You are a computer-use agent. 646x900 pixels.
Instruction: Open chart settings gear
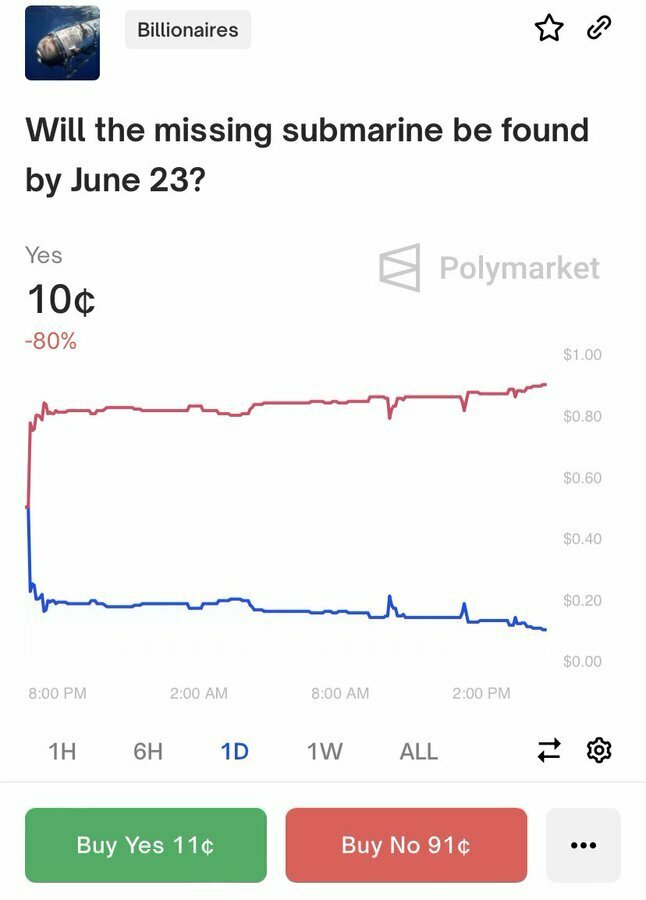tap(599, 750)
